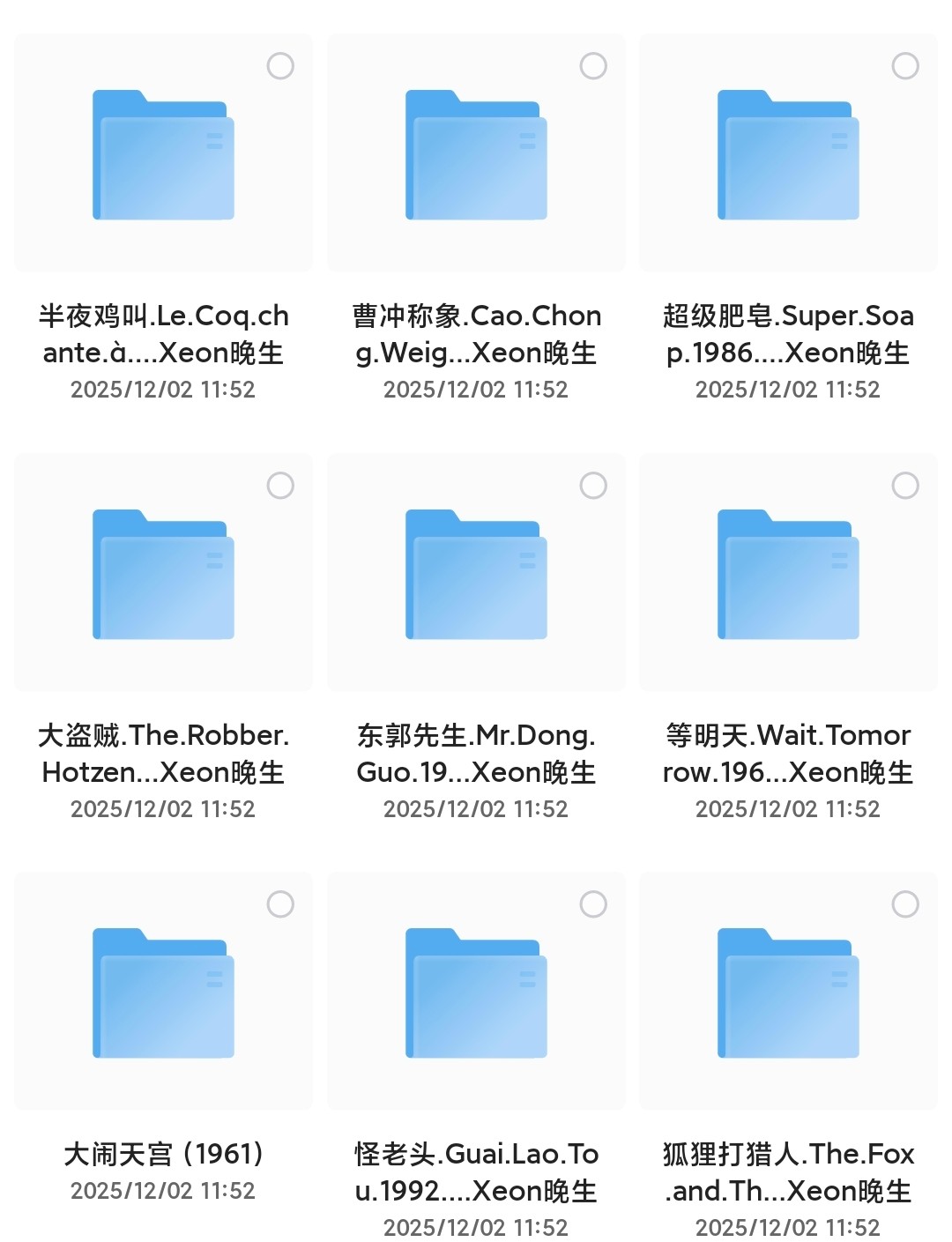Open the 半夜鸡叫.Le.Coq.chante folder
The width and height of the screenshot is (952, 1242).
pos(163,154)
